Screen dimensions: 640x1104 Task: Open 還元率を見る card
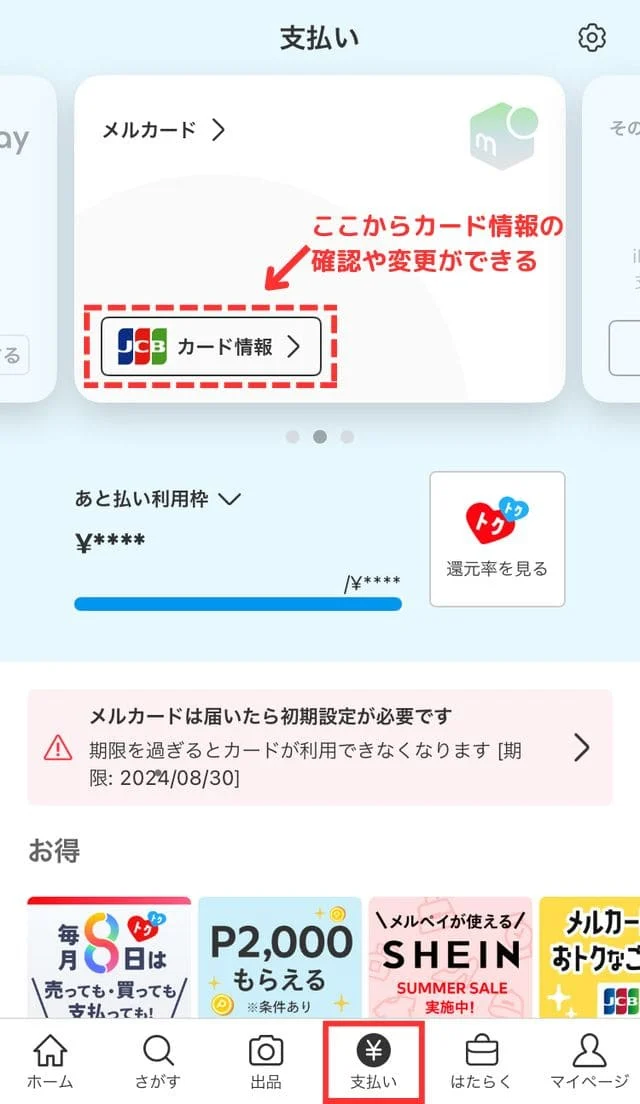497,539
